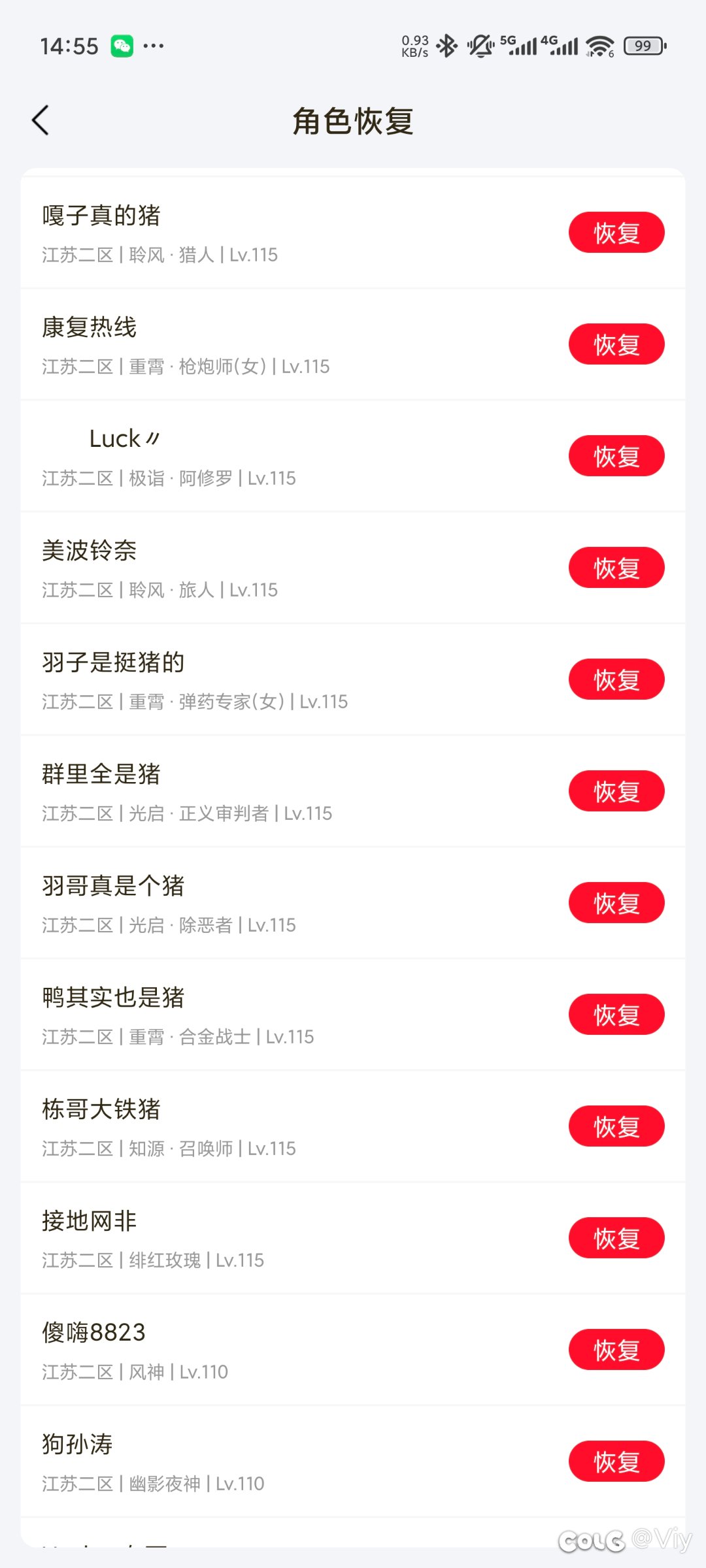Tap 恢复 for character 嘎子真的猪
Screen dimensions: 706x1568
pos(616,233)
